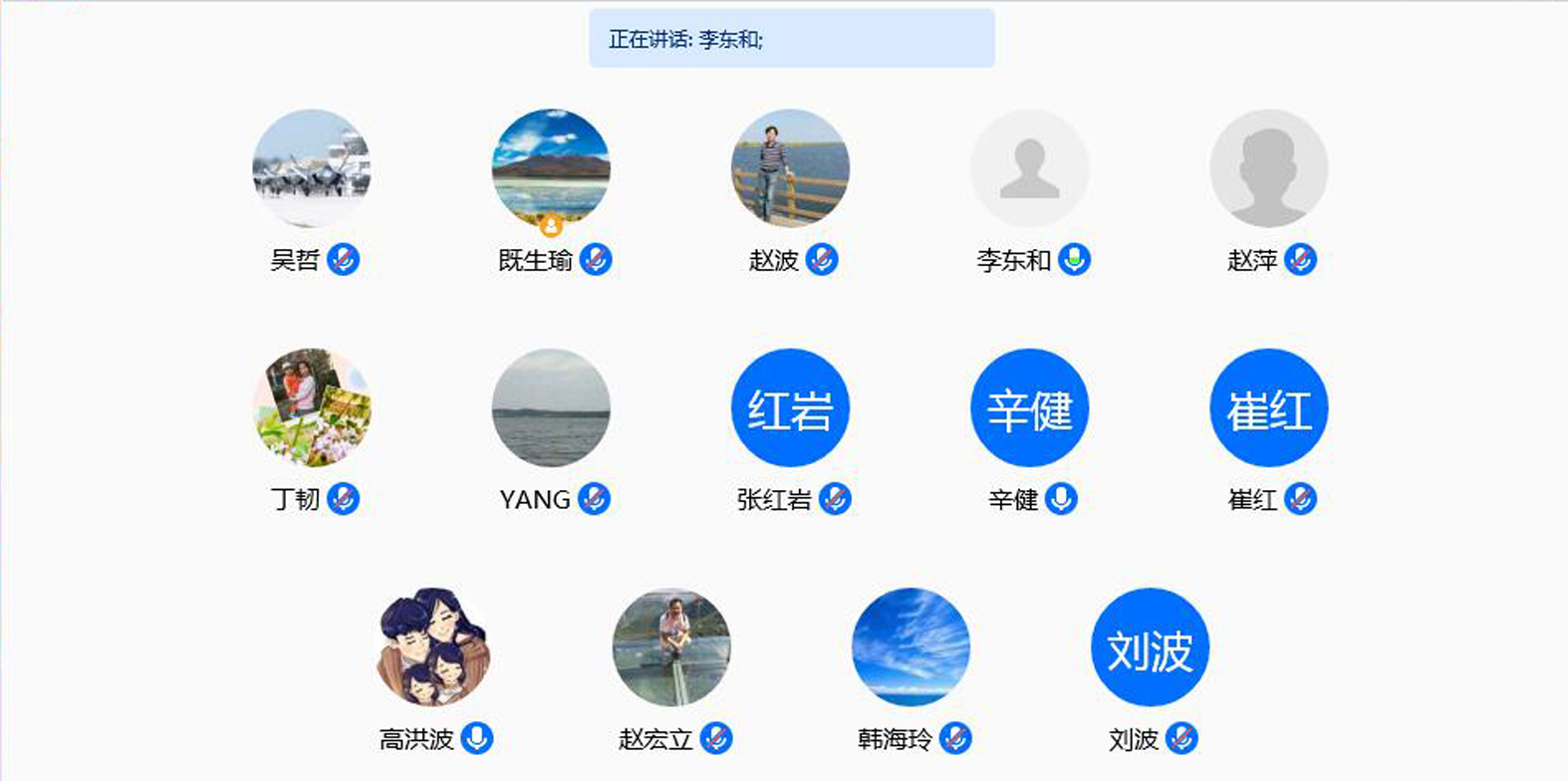Tap the active mic icon beside 李东和
Image resolution: width=1568 pixels, height=781 pixels.
pyautogui.click(x=1074, y=260)
